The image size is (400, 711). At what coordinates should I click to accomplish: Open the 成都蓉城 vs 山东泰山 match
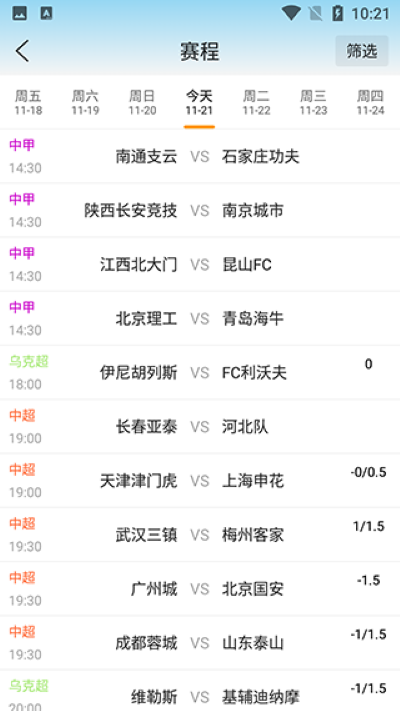(x=200, y=643)
